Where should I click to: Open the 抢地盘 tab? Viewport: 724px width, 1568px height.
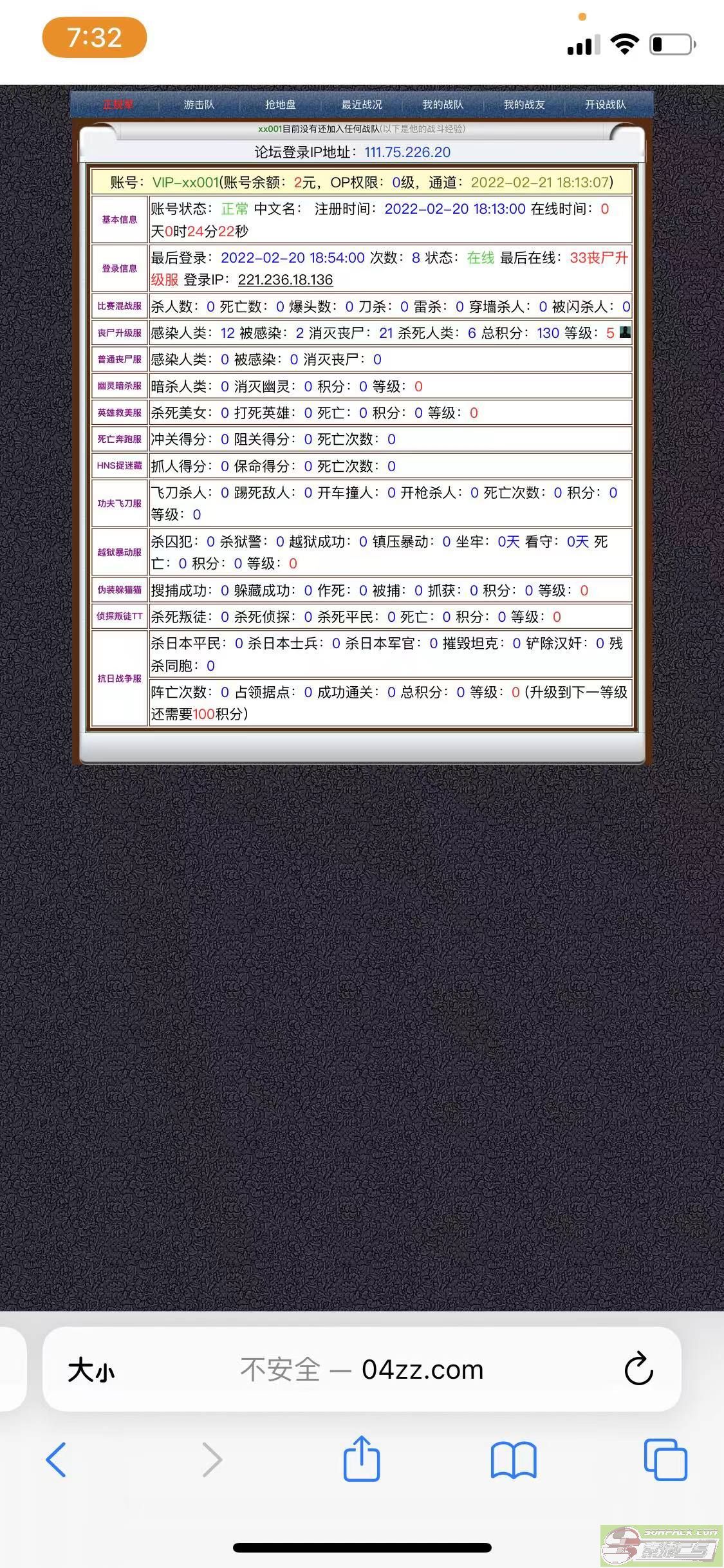coord(281,104)
